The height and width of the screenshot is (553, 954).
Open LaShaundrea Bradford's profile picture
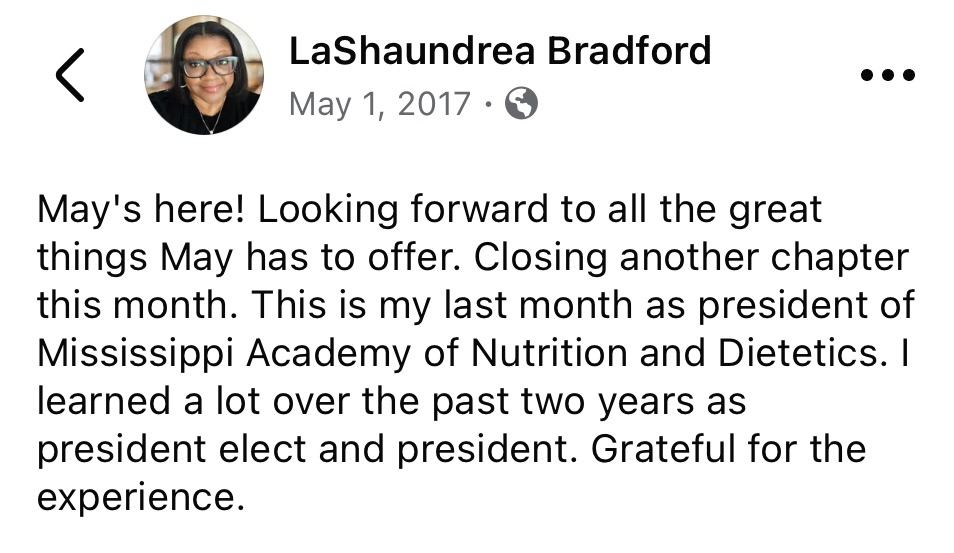pyautogui.click(x=204, y=76)
